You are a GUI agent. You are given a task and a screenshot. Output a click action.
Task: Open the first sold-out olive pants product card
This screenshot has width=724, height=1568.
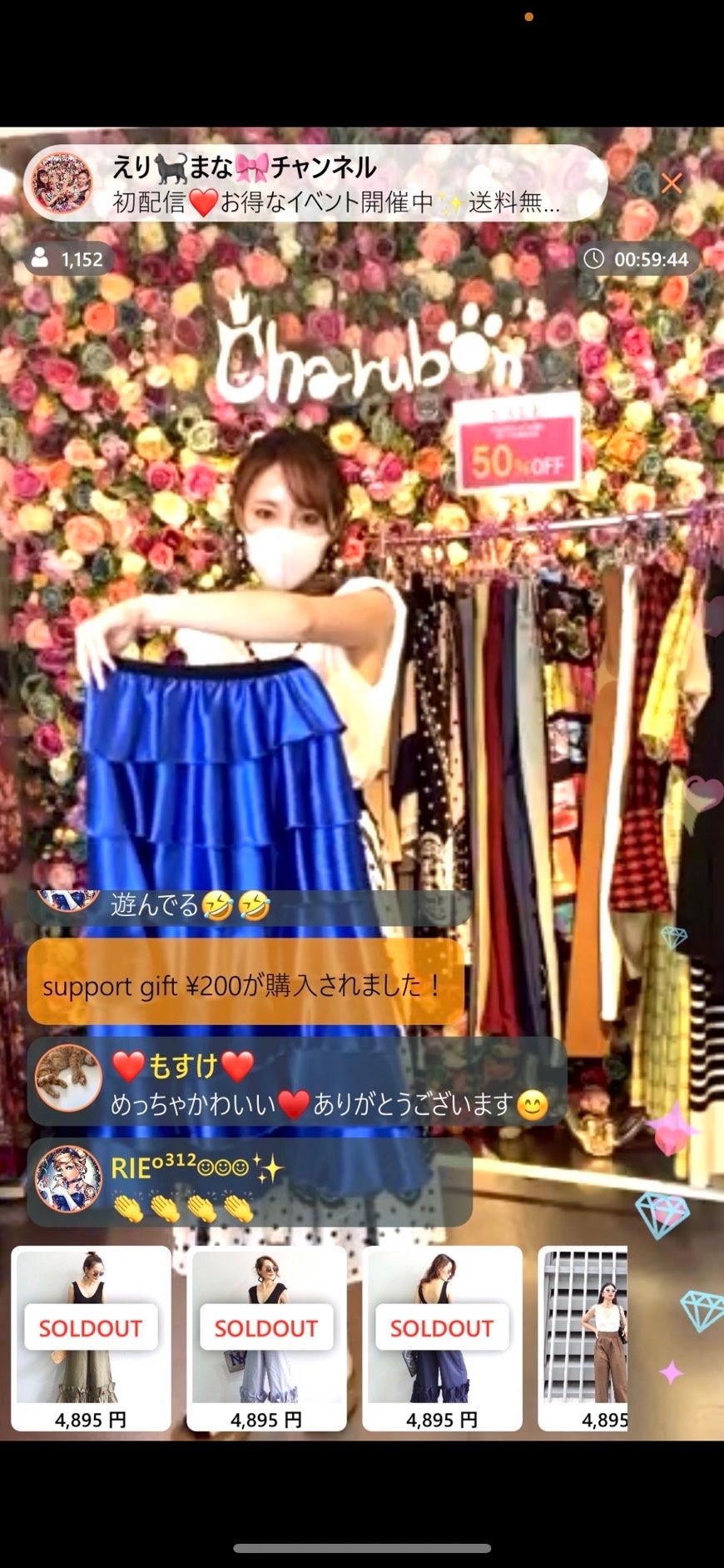91,1339
